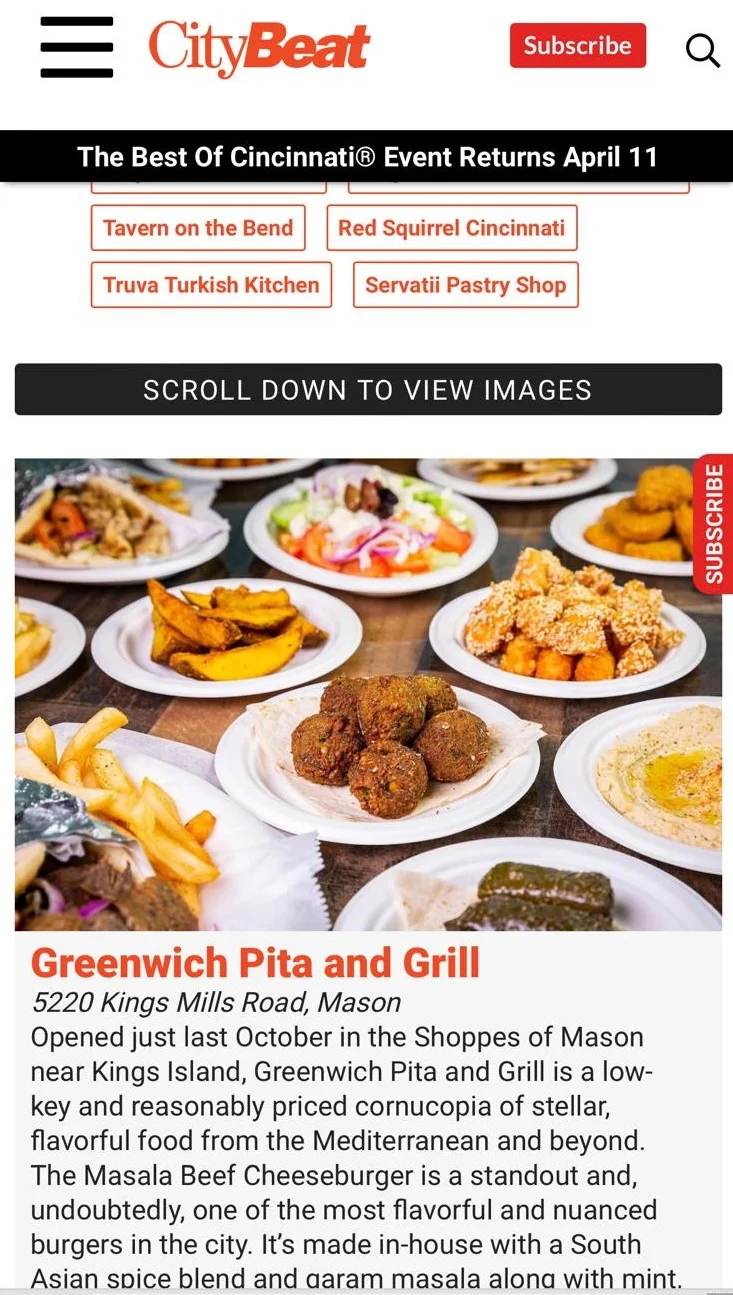Screen dimensions: 733x1295
Task: Tap Scroll Down to View Images bar
Action: click(x=367, y=389)
